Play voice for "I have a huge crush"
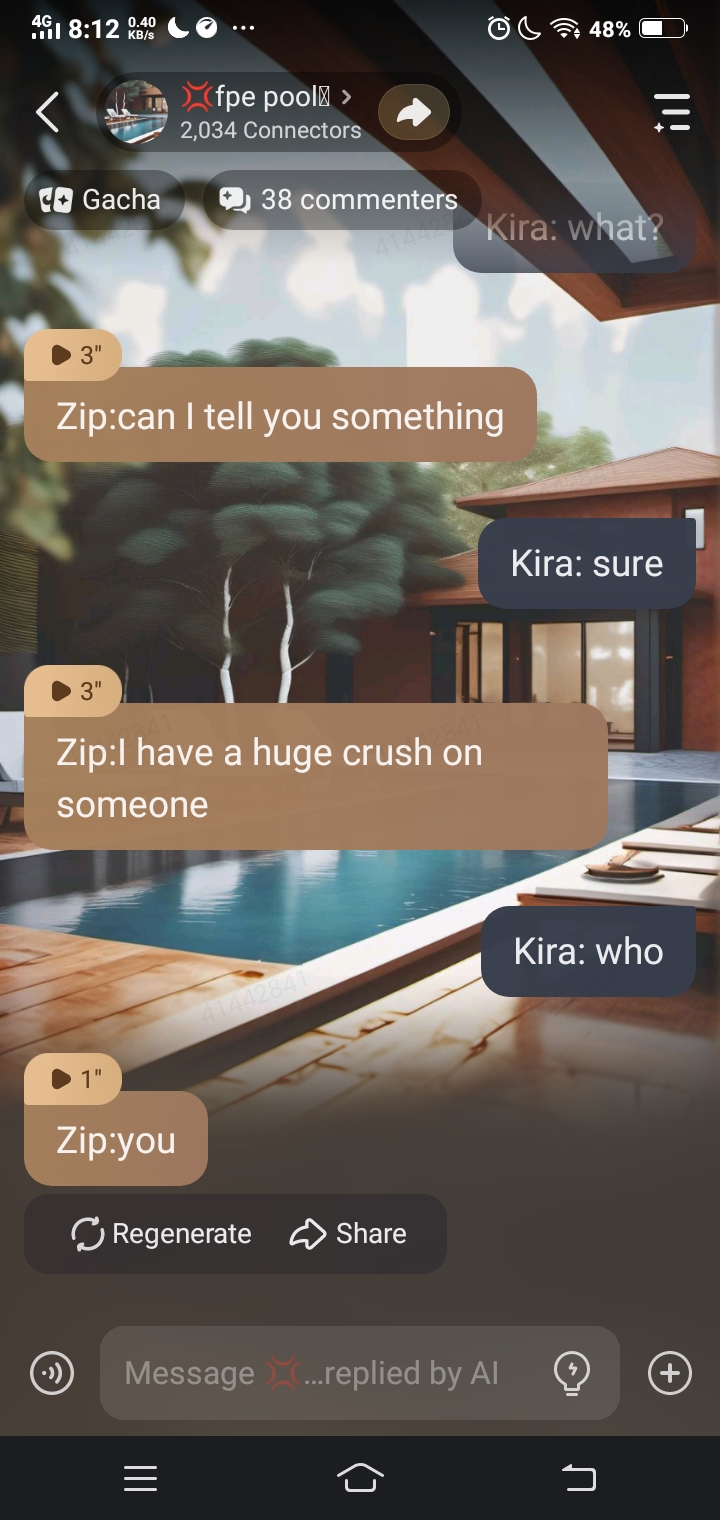This screenshot has width=720, height=1520. (x=73, y=691)
